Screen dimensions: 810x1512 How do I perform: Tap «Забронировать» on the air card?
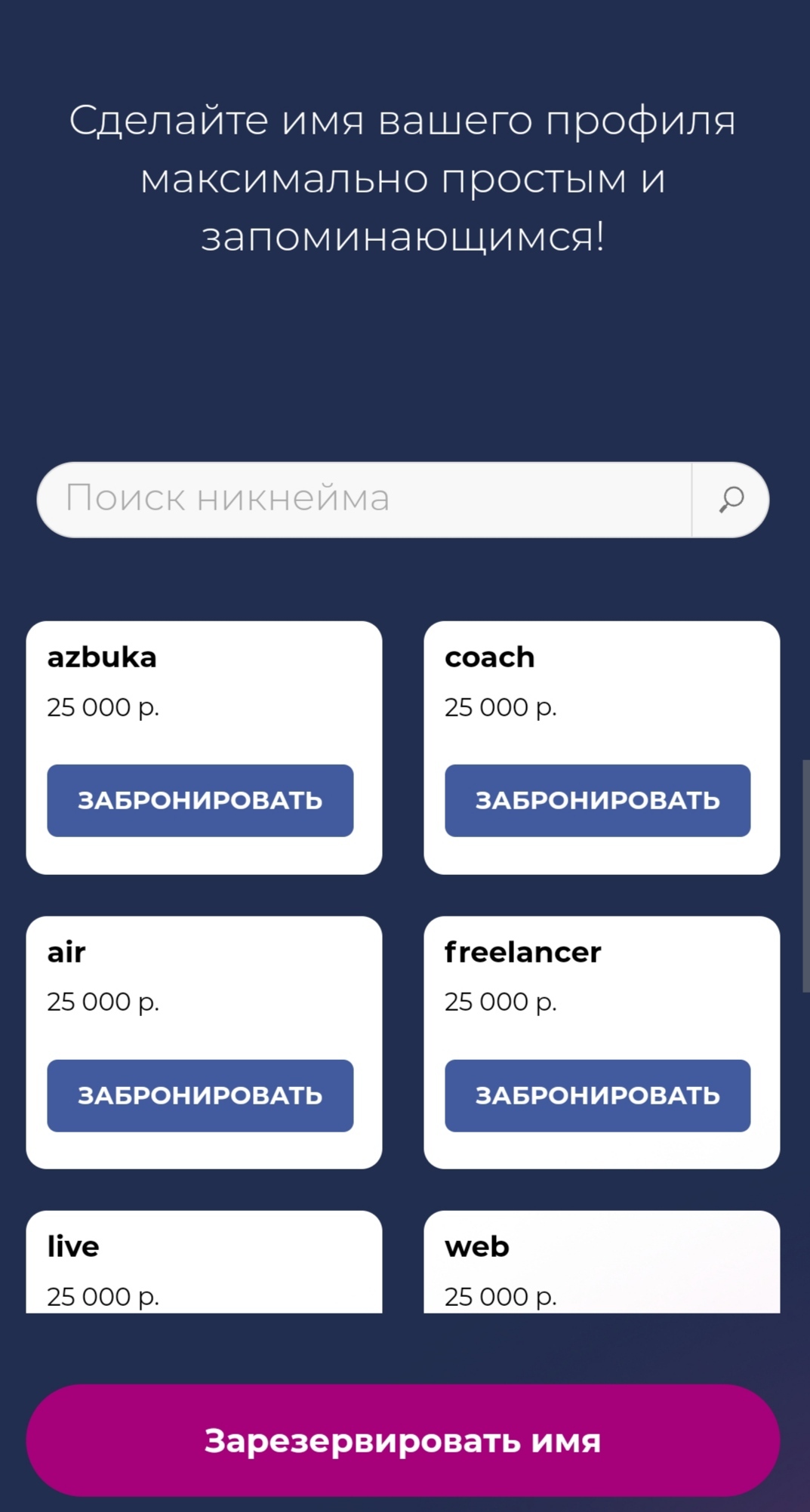point(200,1095)
